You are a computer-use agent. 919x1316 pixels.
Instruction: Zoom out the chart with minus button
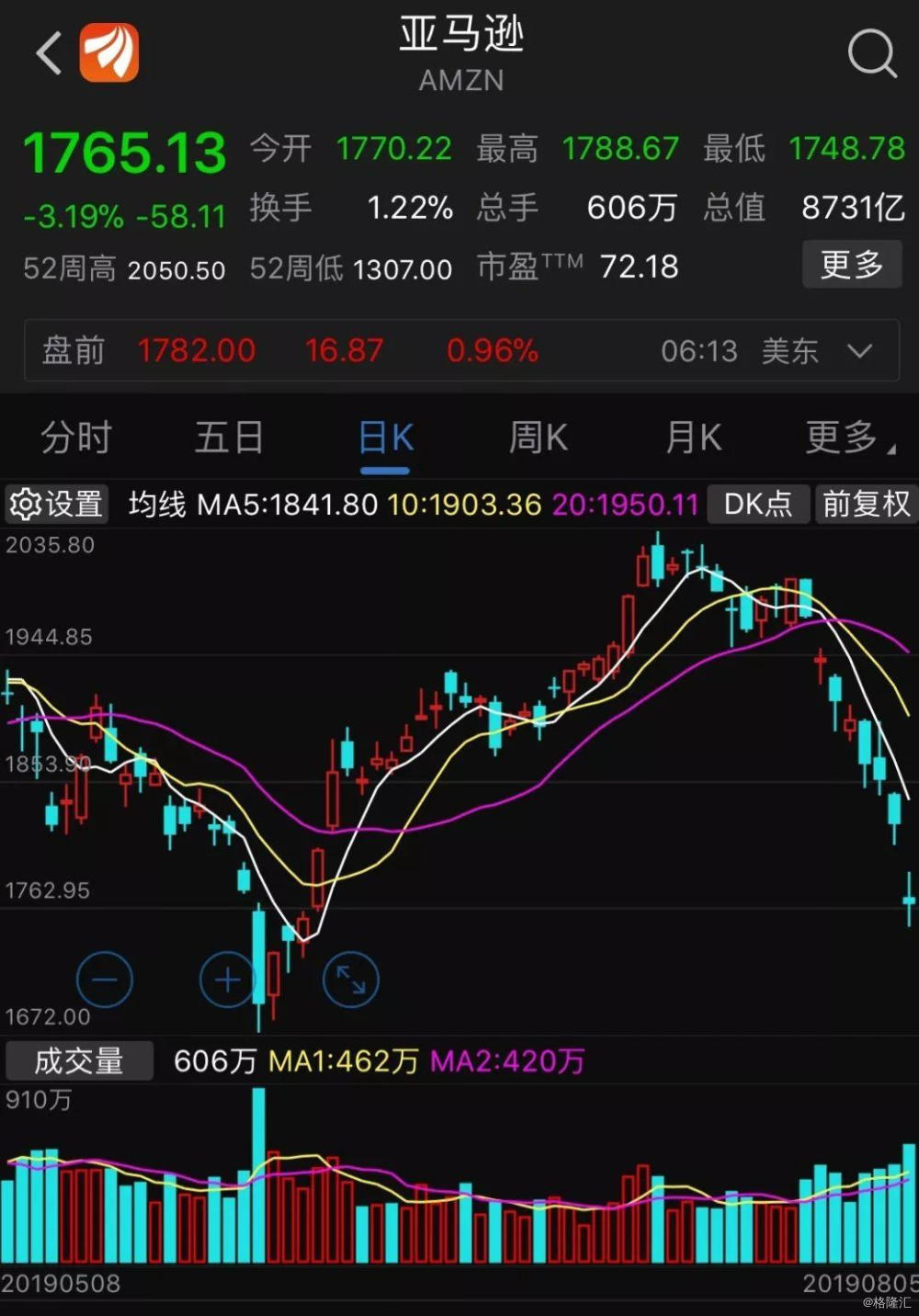105,980
